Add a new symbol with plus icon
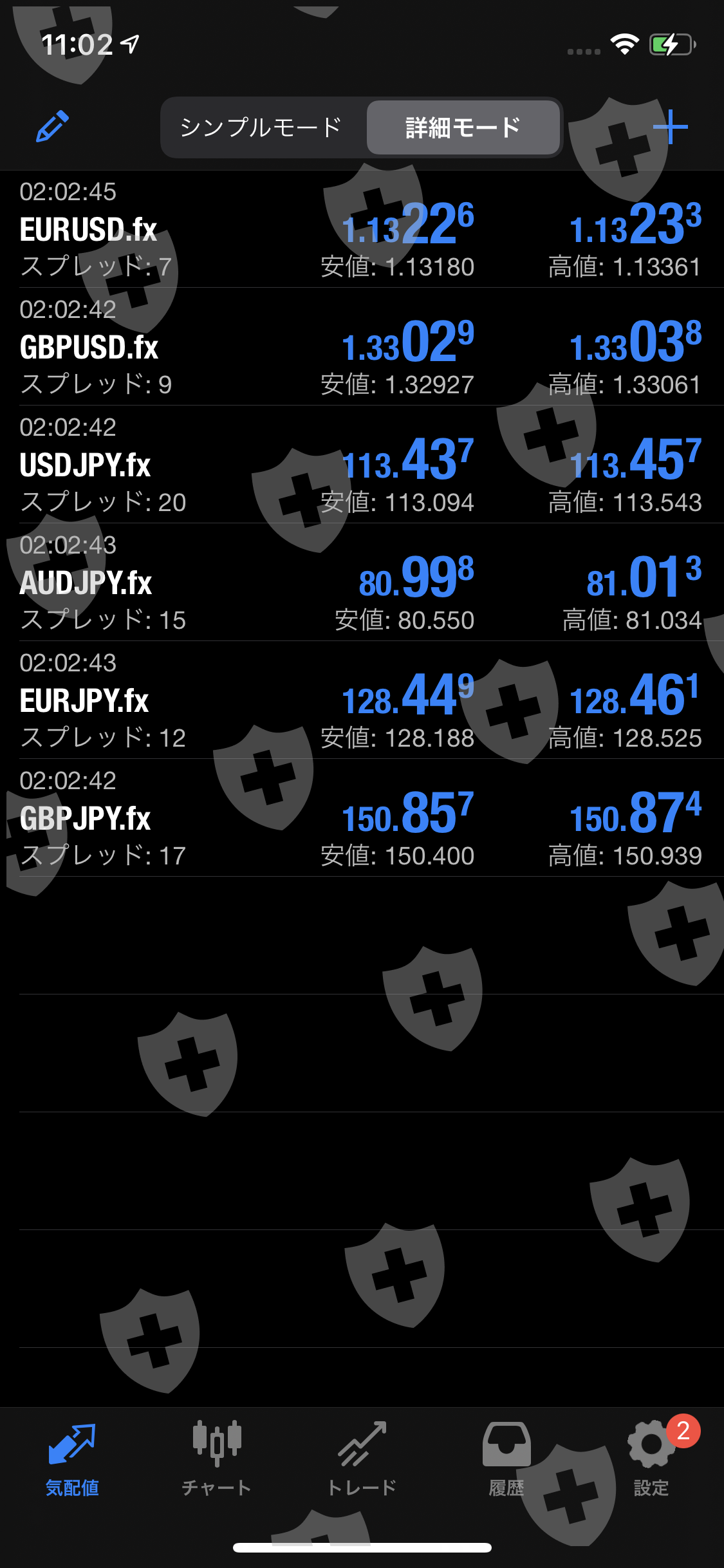 coord(670,127)
